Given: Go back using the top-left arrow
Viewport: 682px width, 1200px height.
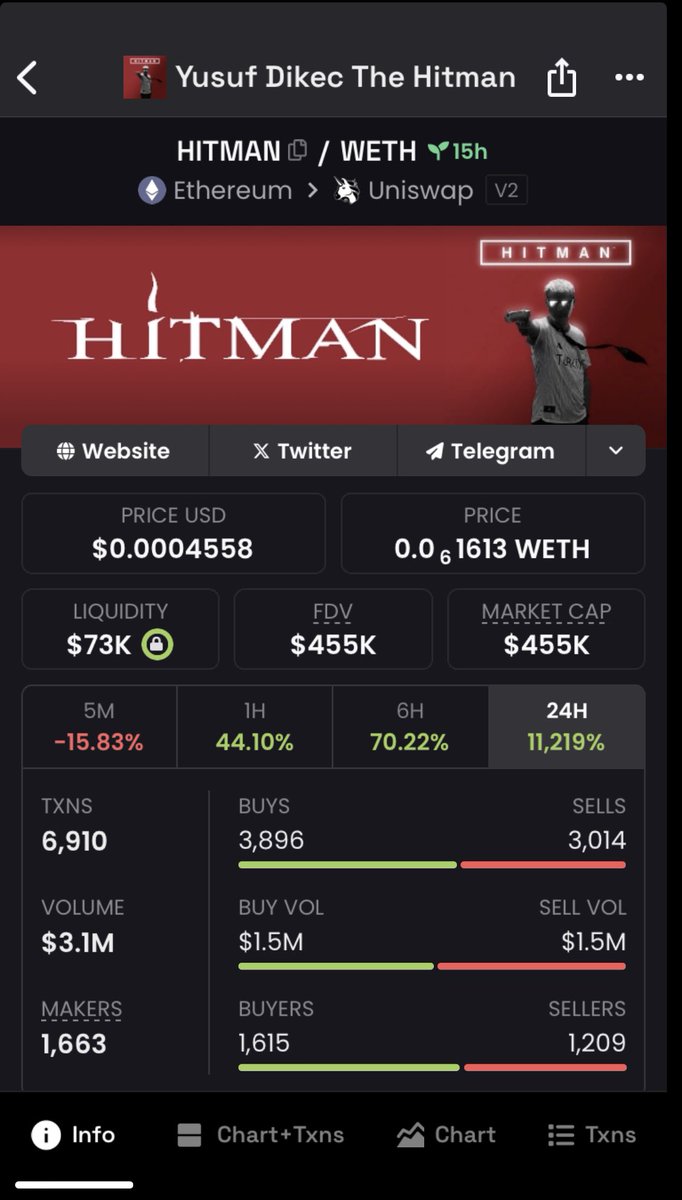Looking at the screenshot, I should click(x=28, y=77).
